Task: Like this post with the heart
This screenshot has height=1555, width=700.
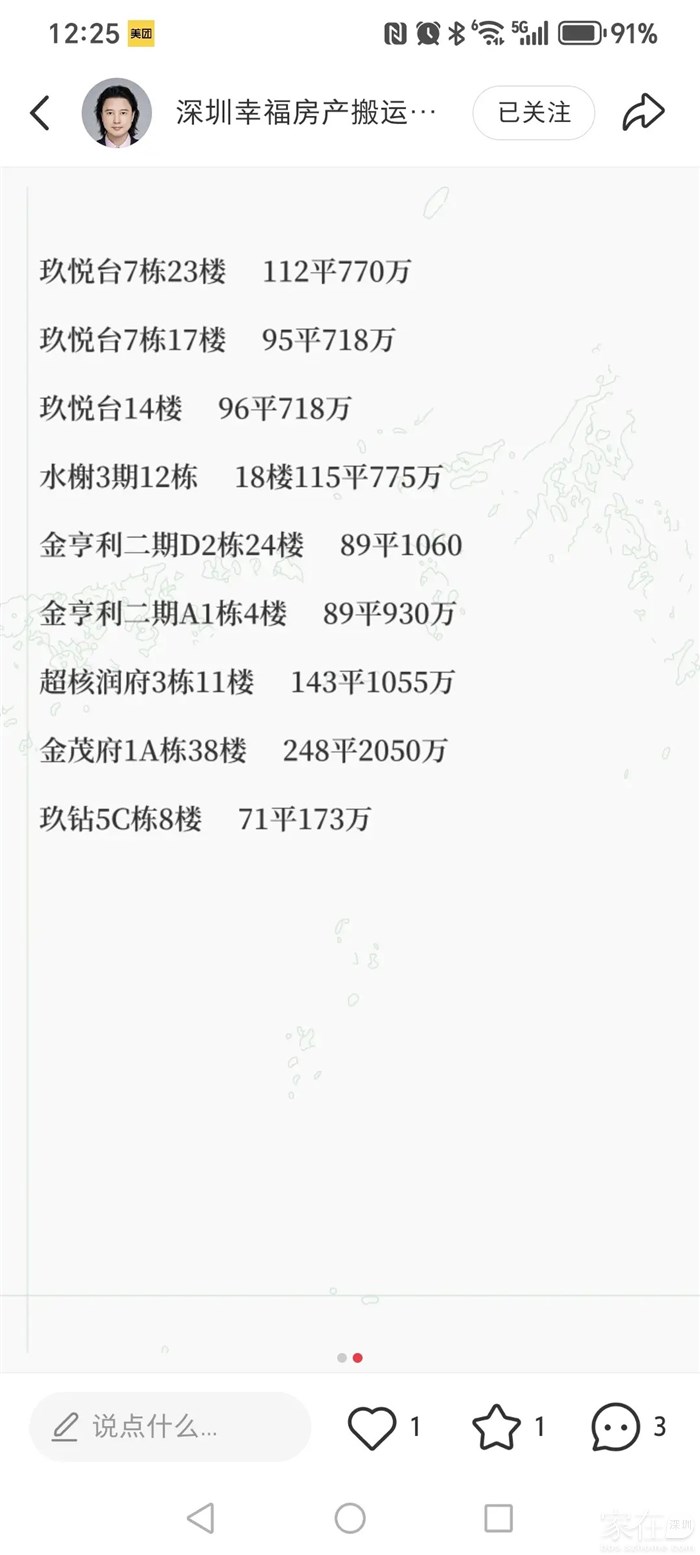Action: (x=372, y=1427)
